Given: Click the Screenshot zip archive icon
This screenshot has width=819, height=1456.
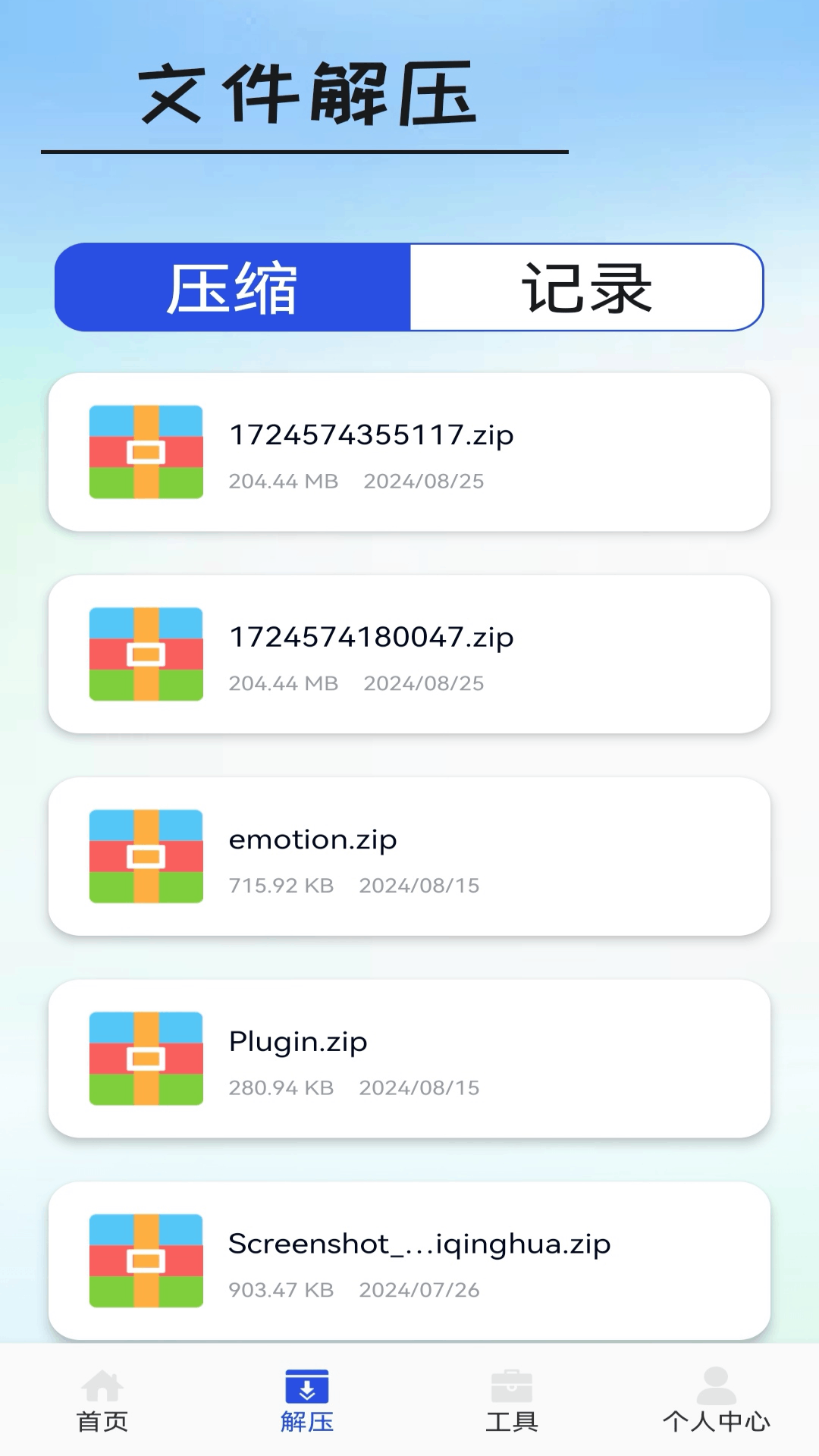Looking at the screenshot, I should click(146, 1260).
